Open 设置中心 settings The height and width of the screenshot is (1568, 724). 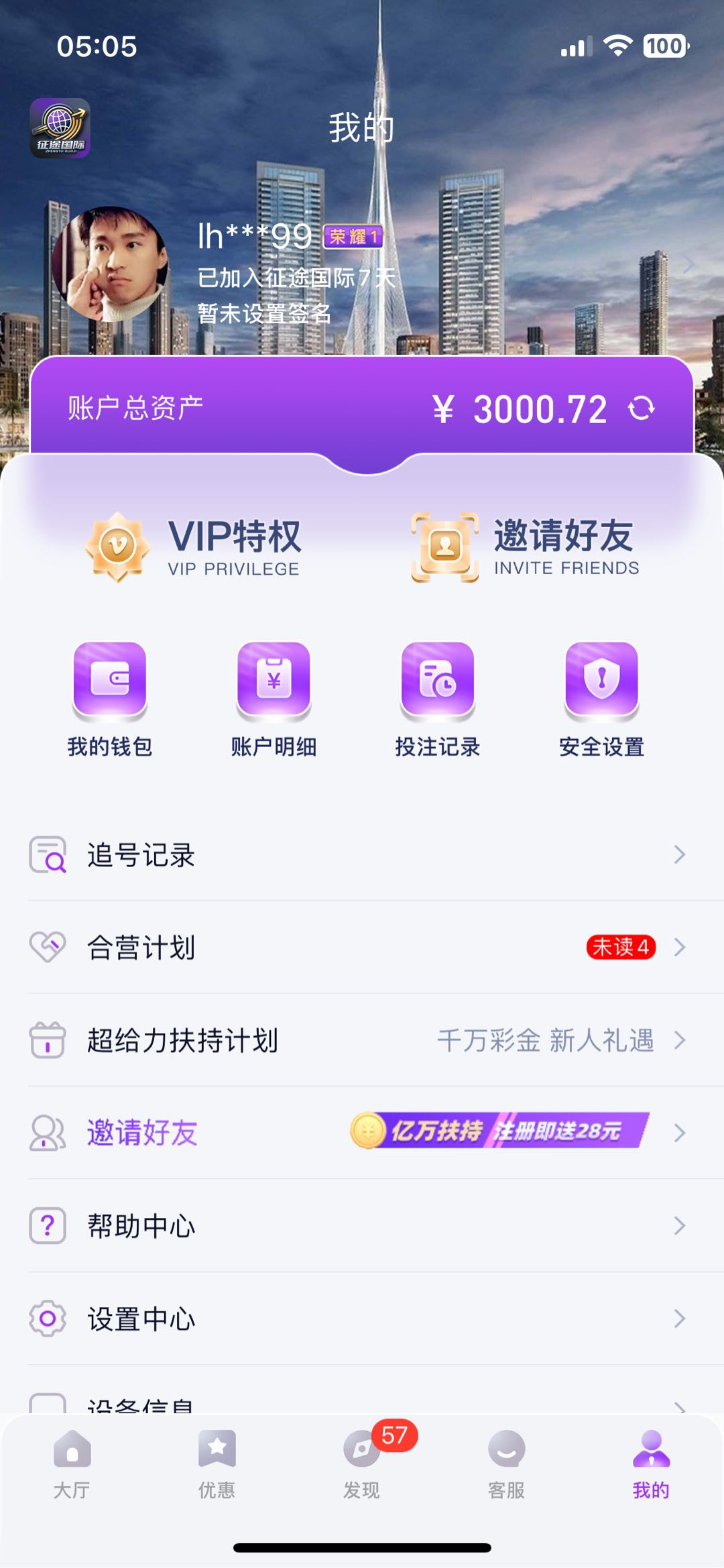click(362, 1319)
